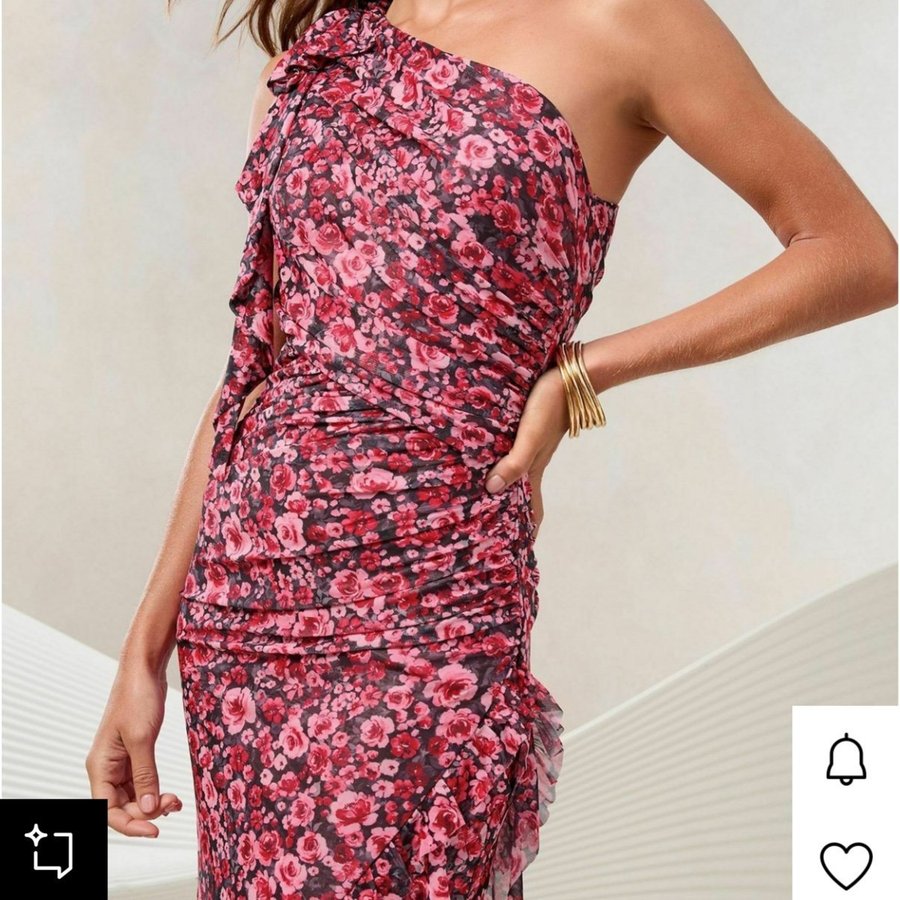Turn on alerts with the bell icon
This screenshot has width=900, height=900.
(x=845, y=760)
